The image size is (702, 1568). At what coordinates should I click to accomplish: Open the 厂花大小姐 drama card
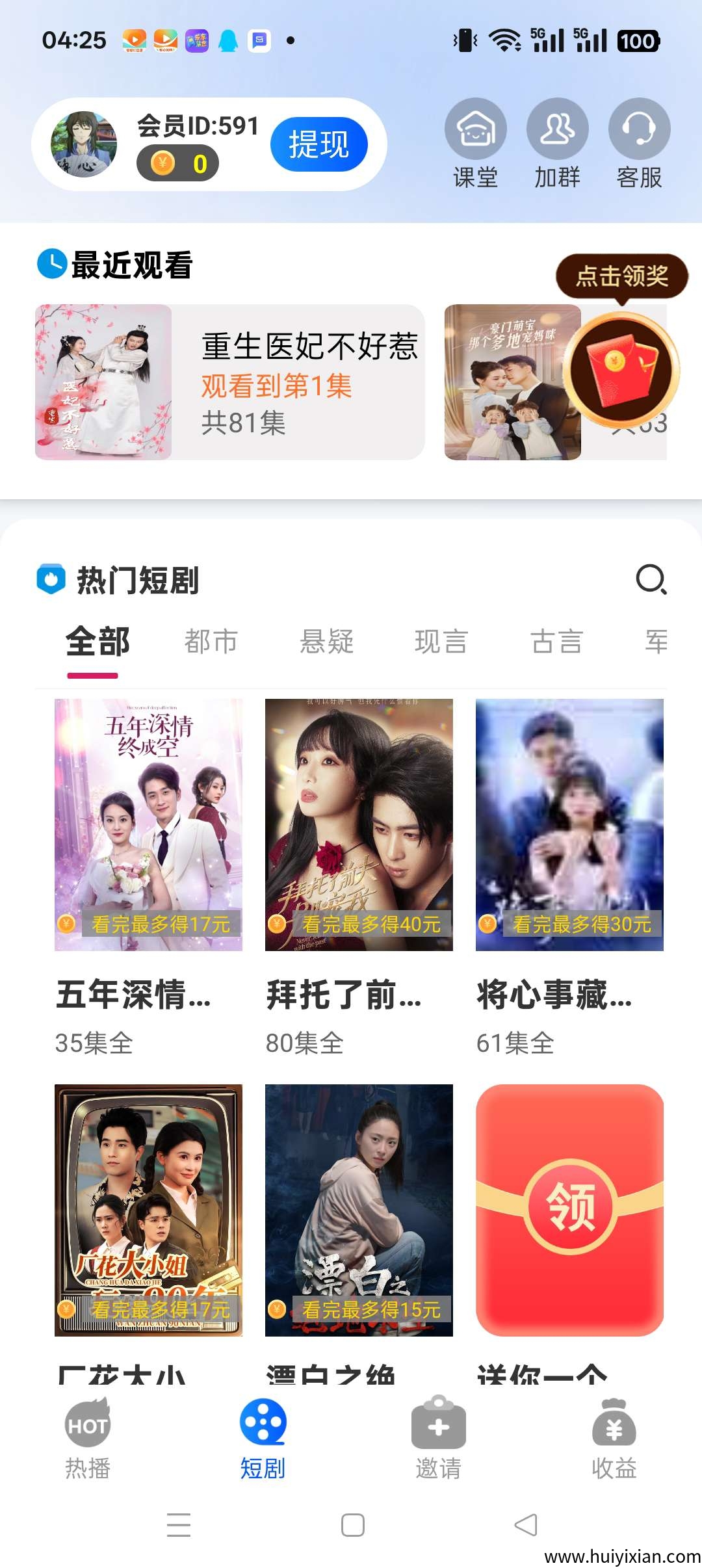pyautogui.click(x=148, y=1210)
